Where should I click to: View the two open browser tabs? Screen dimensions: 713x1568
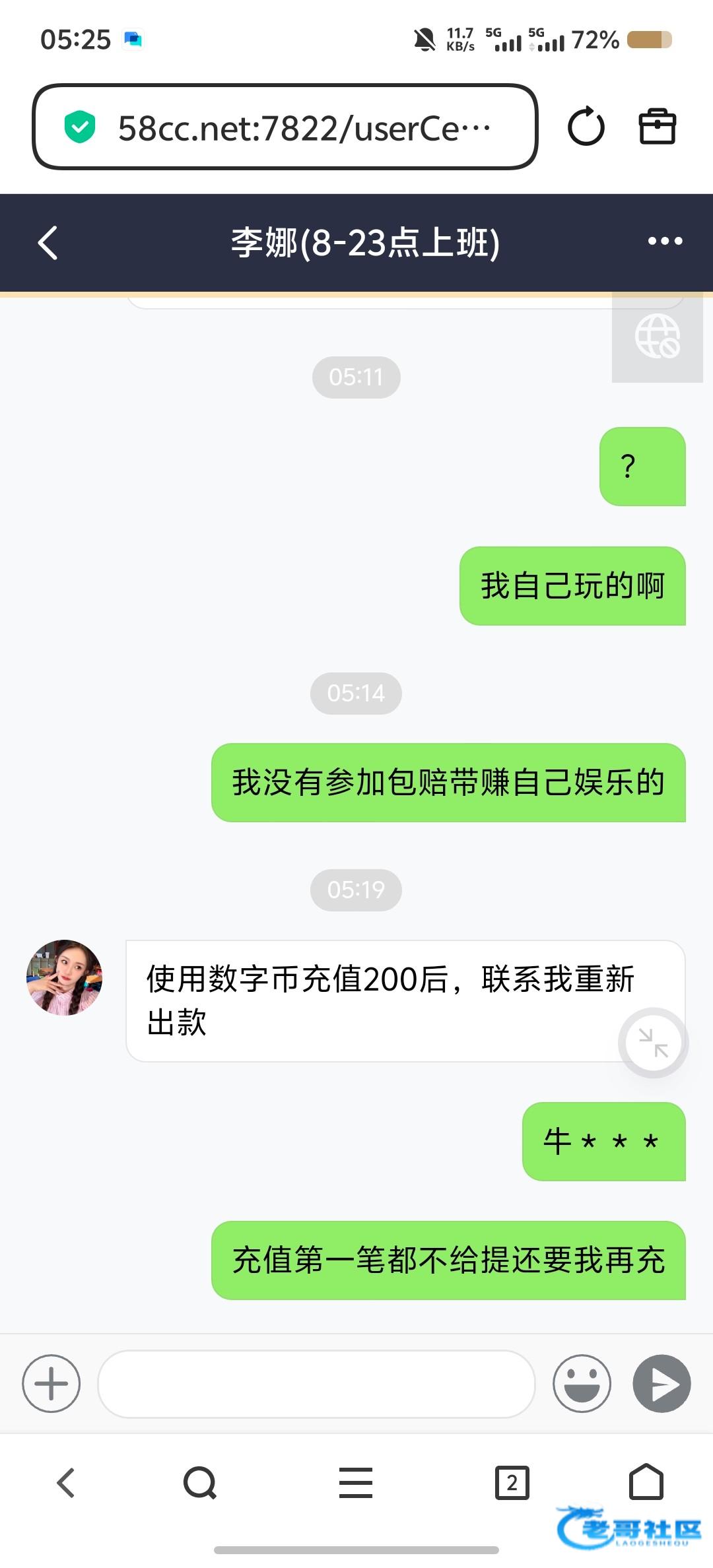click(512, 1483)
